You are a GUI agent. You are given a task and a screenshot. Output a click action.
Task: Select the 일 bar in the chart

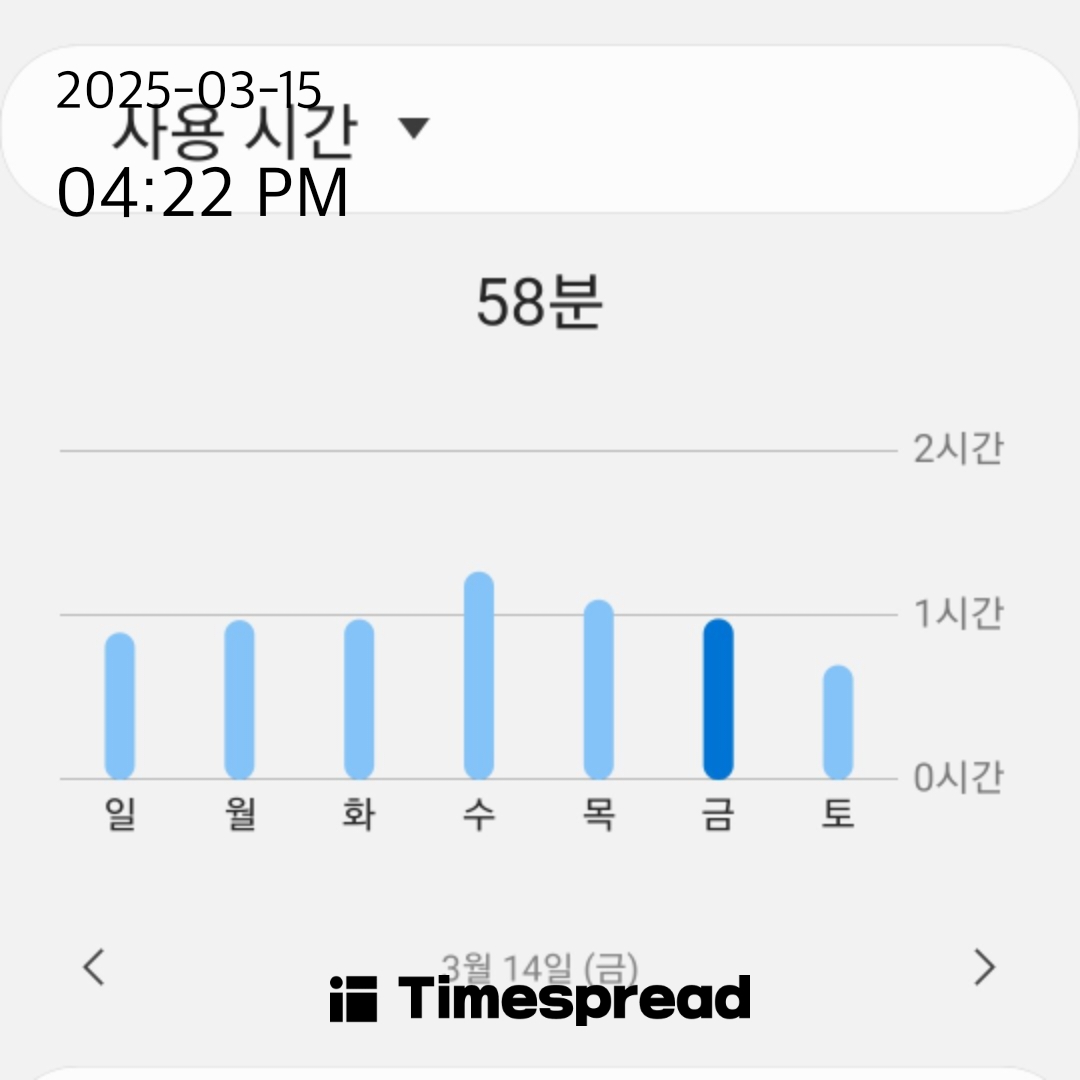click(120, 706)
